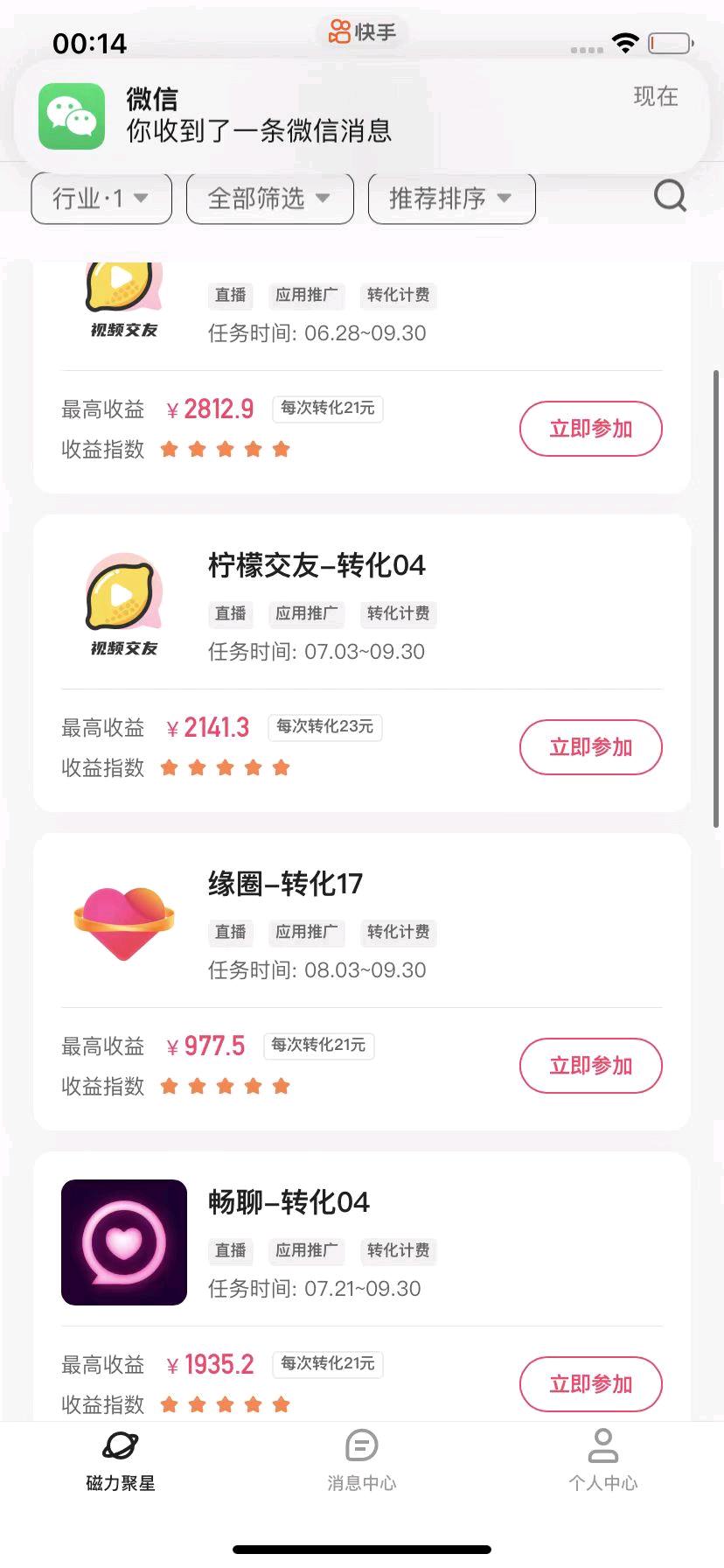Tap 立即参加 for 柠檬交友-转化04

(x=590, y=747)
